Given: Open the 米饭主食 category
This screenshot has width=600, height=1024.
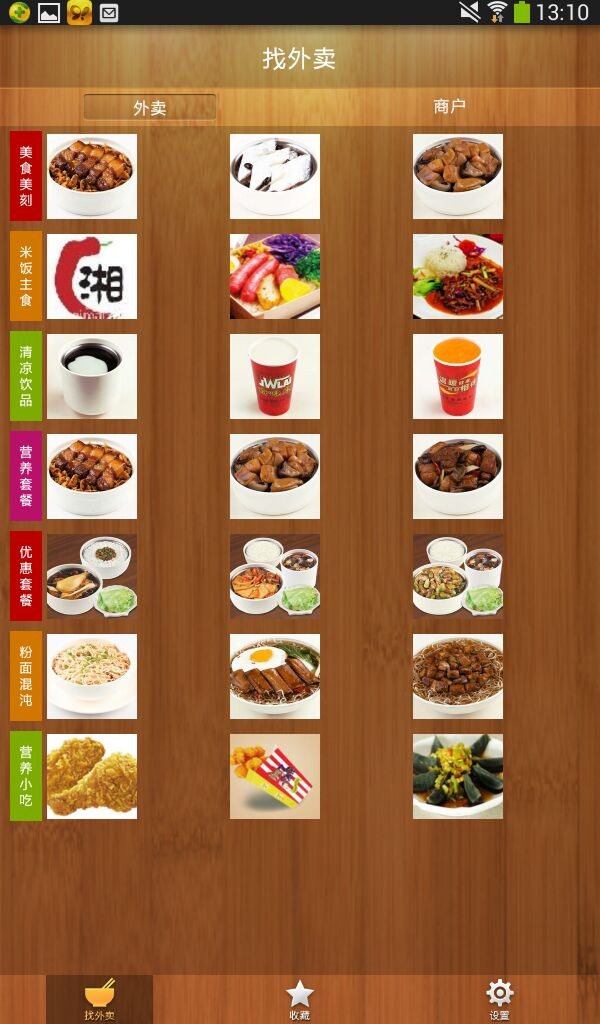Looking at the screenshot, I should point(26,276).
